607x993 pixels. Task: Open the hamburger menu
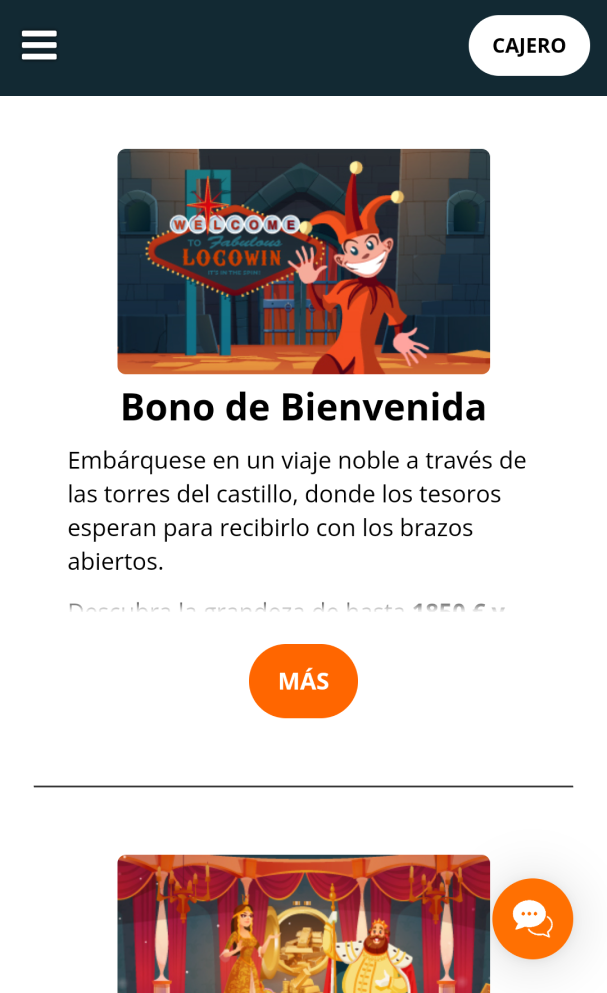(x=39, y=45)
